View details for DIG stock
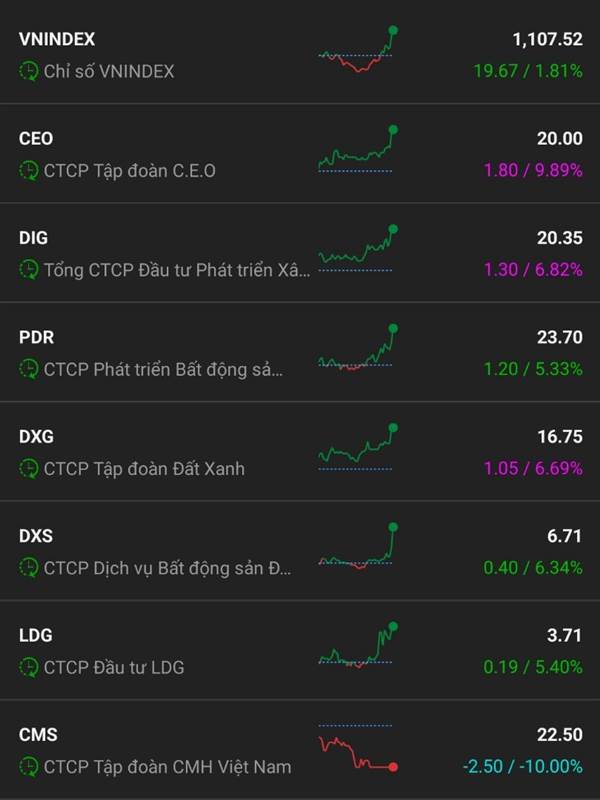 pyautogui.click(x=300, y=253)
